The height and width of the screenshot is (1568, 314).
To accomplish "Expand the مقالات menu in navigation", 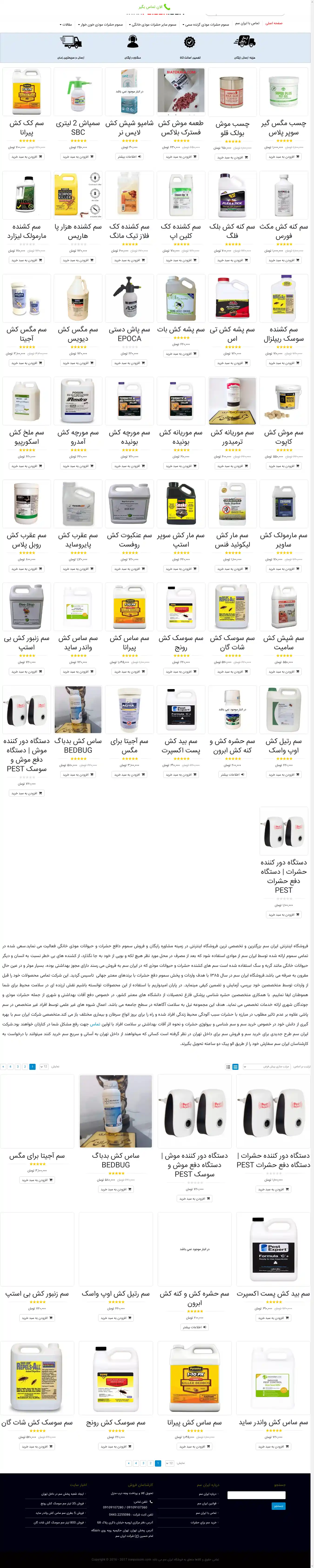I will [x=66, y=25].
